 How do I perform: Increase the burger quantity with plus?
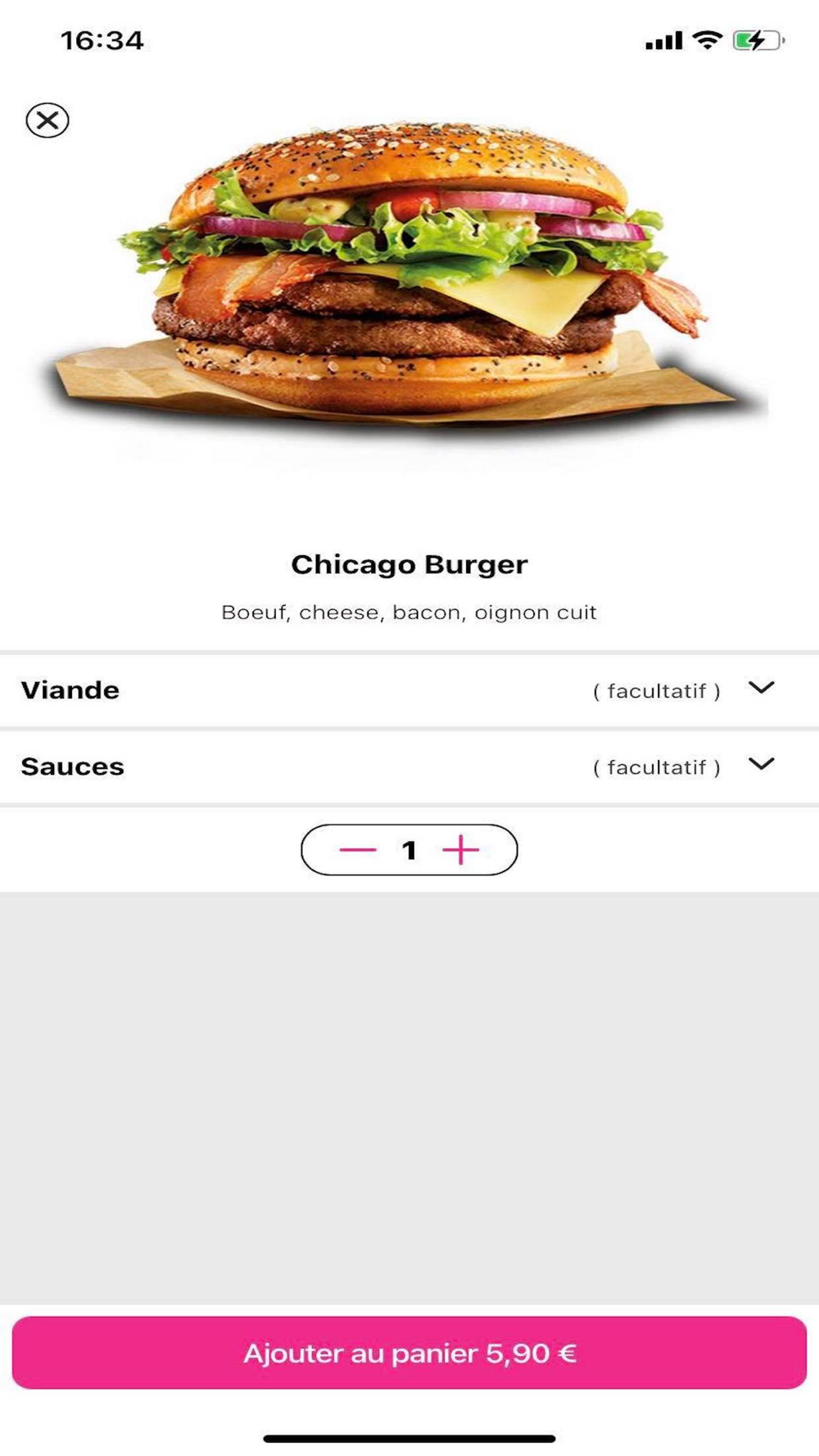pos(461,850)
